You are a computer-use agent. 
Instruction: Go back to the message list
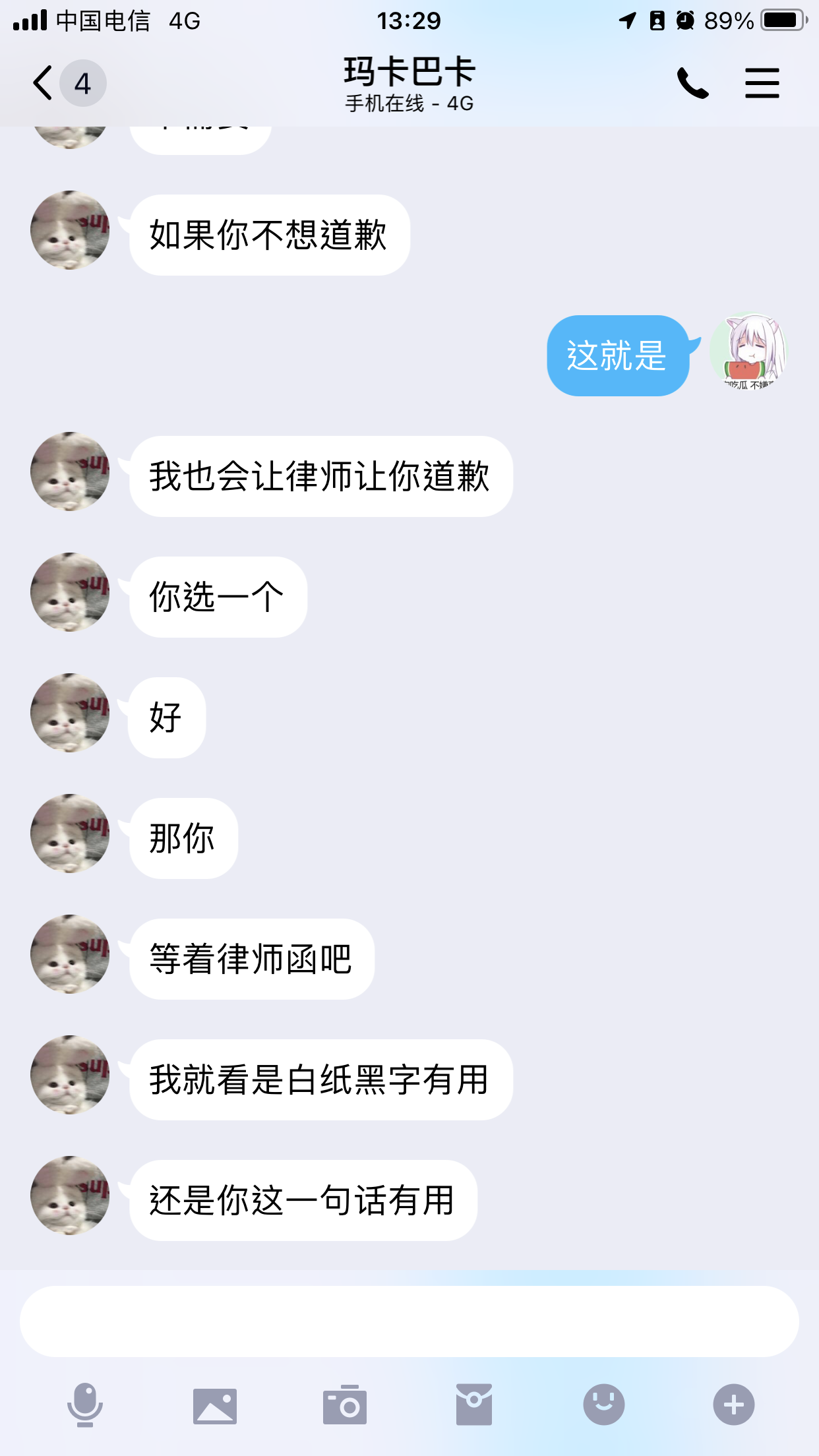tap(44, 83)
